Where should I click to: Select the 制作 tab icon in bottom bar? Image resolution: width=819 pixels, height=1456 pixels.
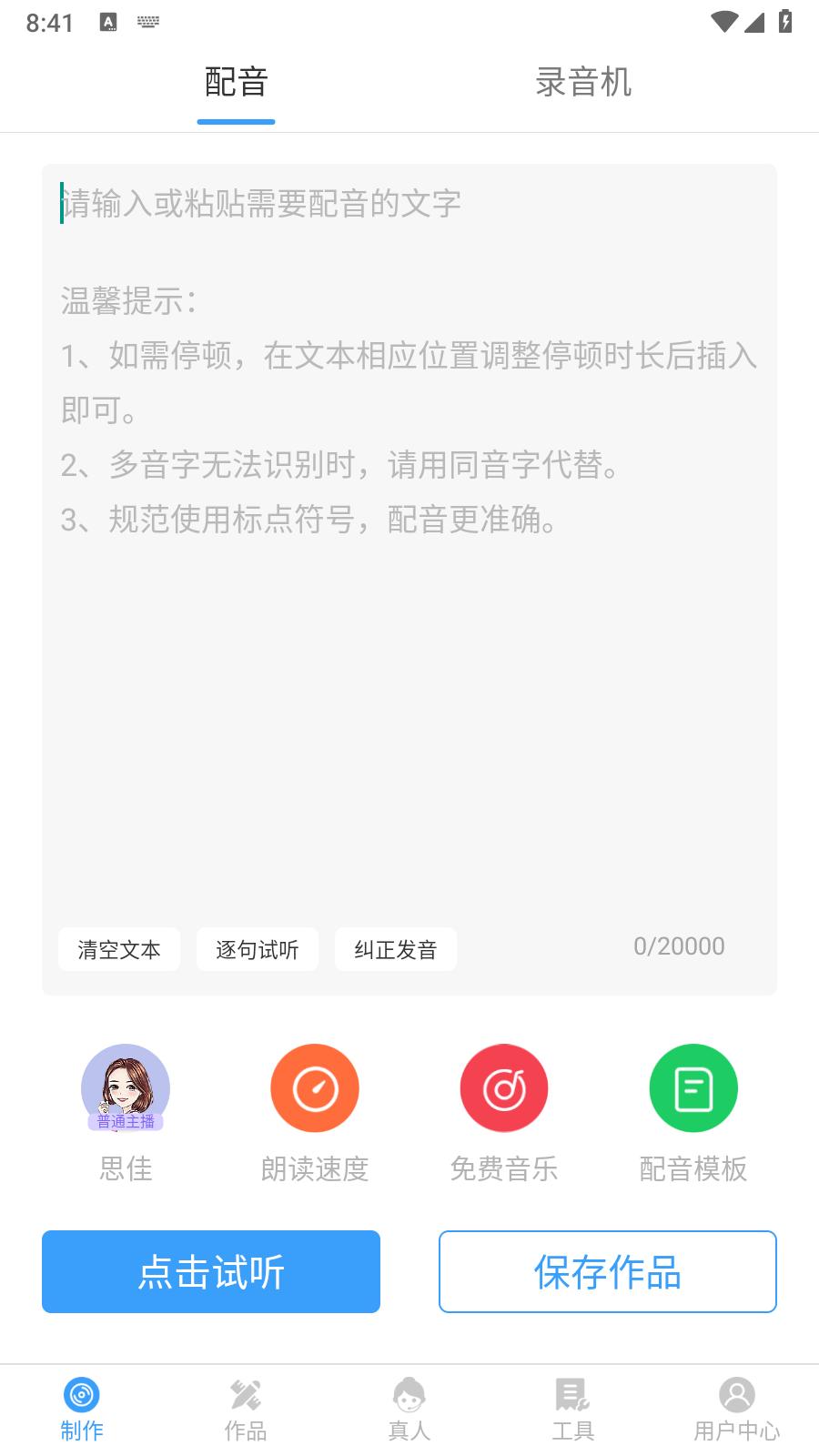coord(82,1394)
